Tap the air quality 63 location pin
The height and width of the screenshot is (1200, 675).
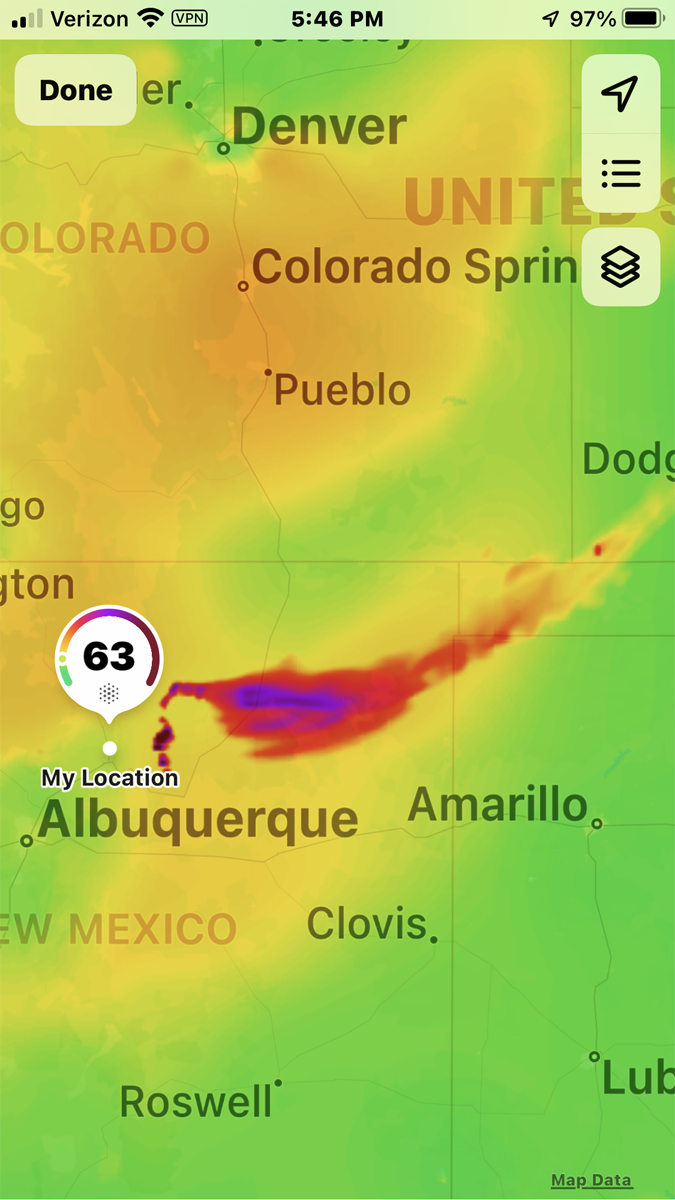coord(109,658)
